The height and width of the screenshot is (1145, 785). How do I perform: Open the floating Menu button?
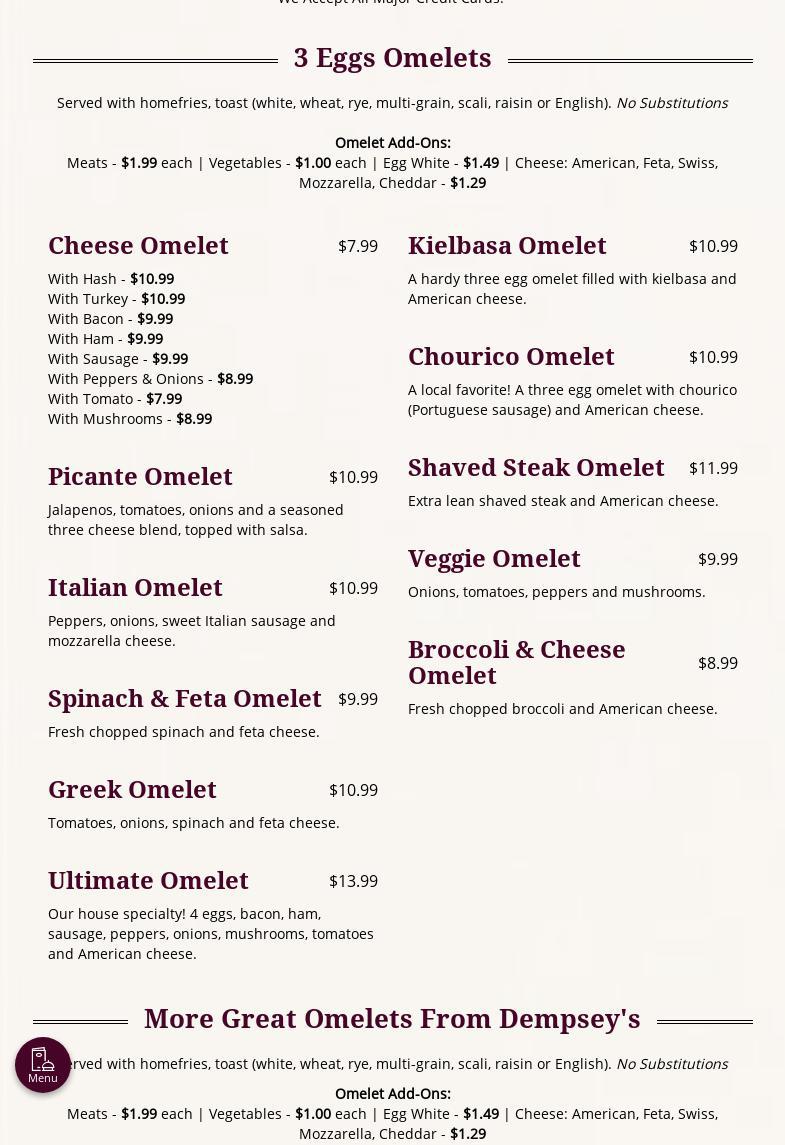(43, 1064)
